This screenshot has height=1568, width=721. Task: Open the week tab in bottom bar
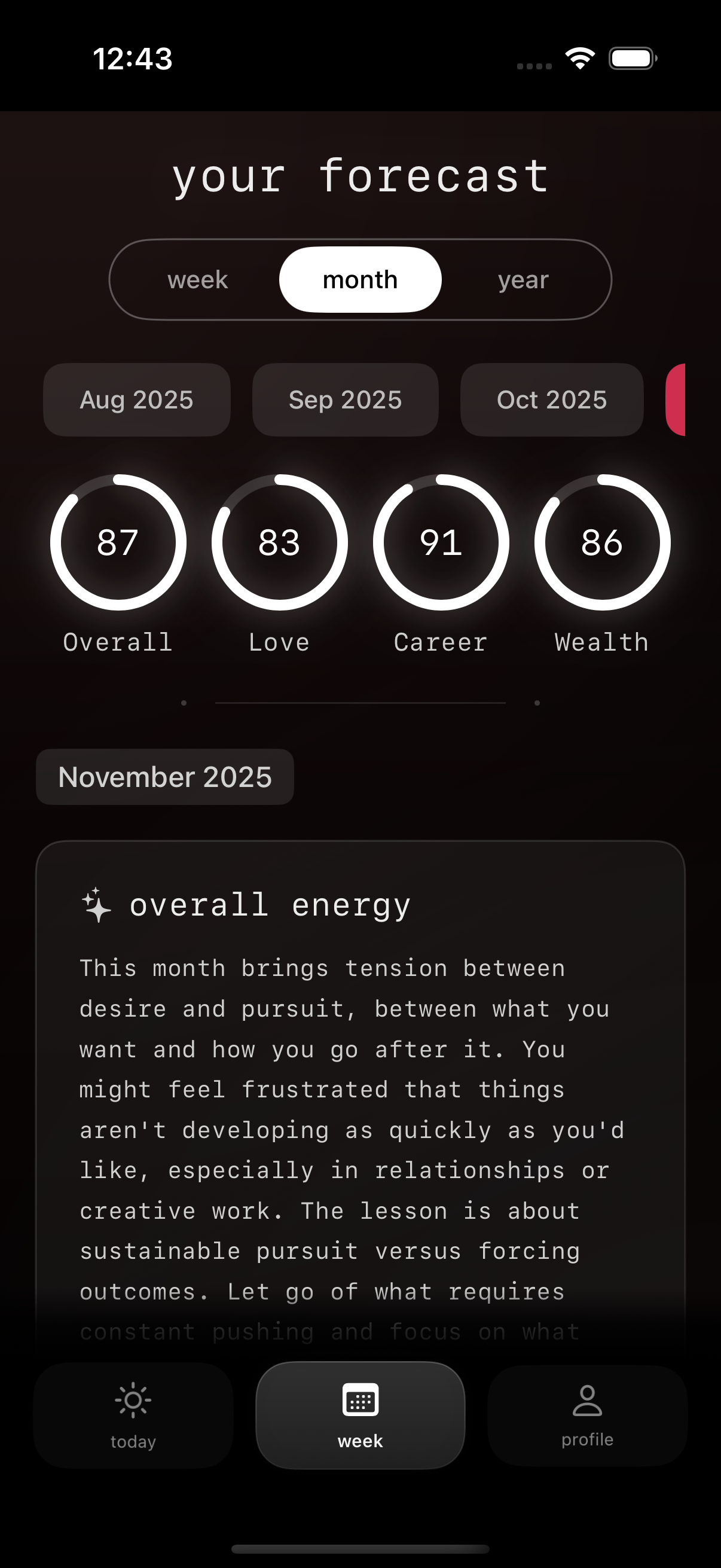point(360,1416)
